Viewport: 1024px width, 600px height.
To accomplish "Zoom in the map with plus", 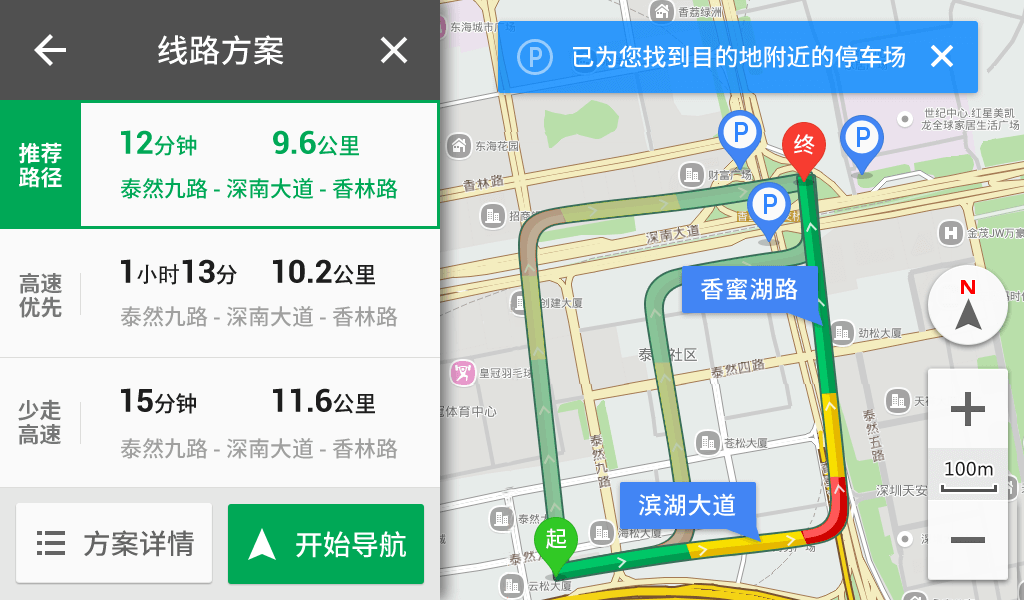I will [967, 409].
